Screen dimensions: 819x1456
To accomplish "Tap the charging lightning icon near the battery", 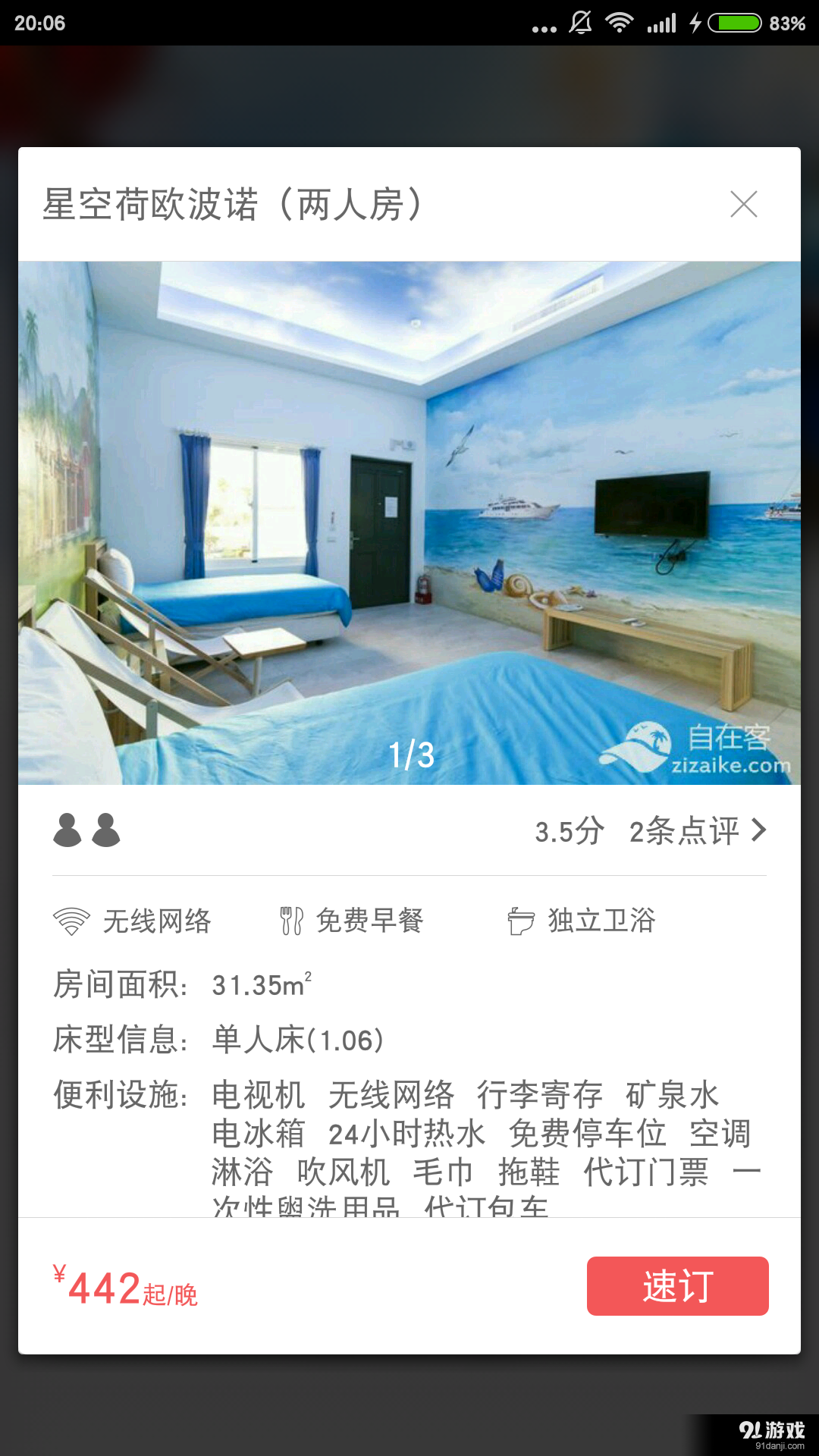I will [x=697, y=23].
